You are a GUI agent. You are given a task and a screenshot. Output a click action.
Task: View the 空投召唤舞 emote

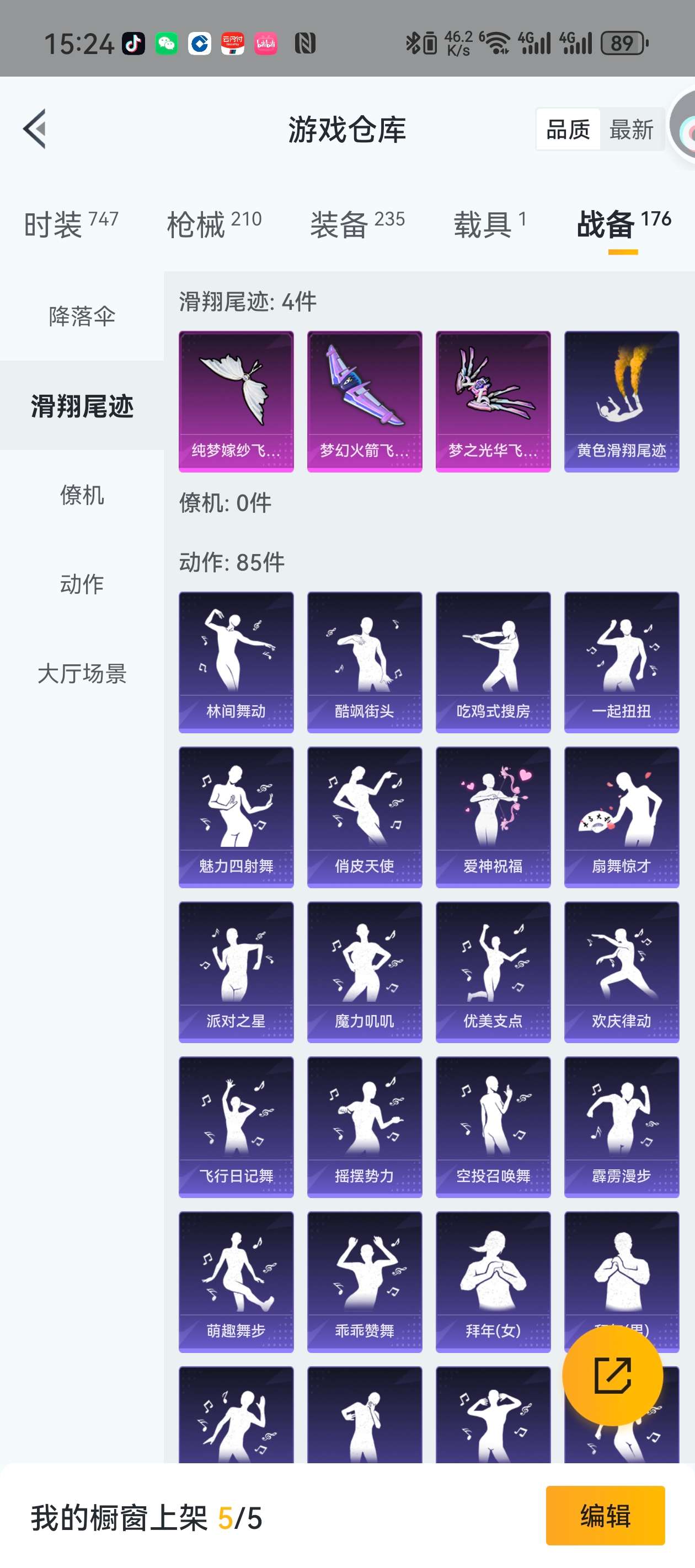tap(493, 1126)
